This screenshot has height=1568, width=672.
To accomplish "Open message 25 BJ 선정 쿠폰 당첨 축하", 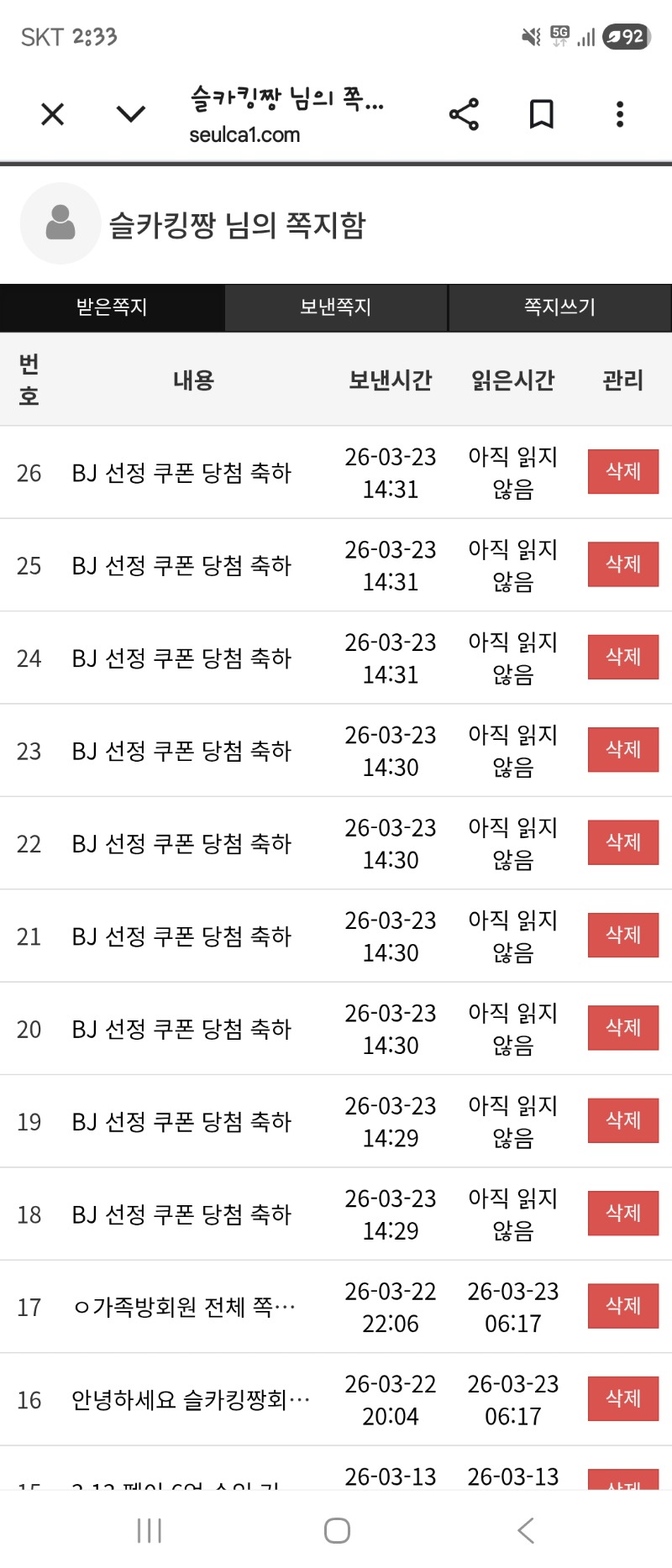I will click(x=181, y=565).
